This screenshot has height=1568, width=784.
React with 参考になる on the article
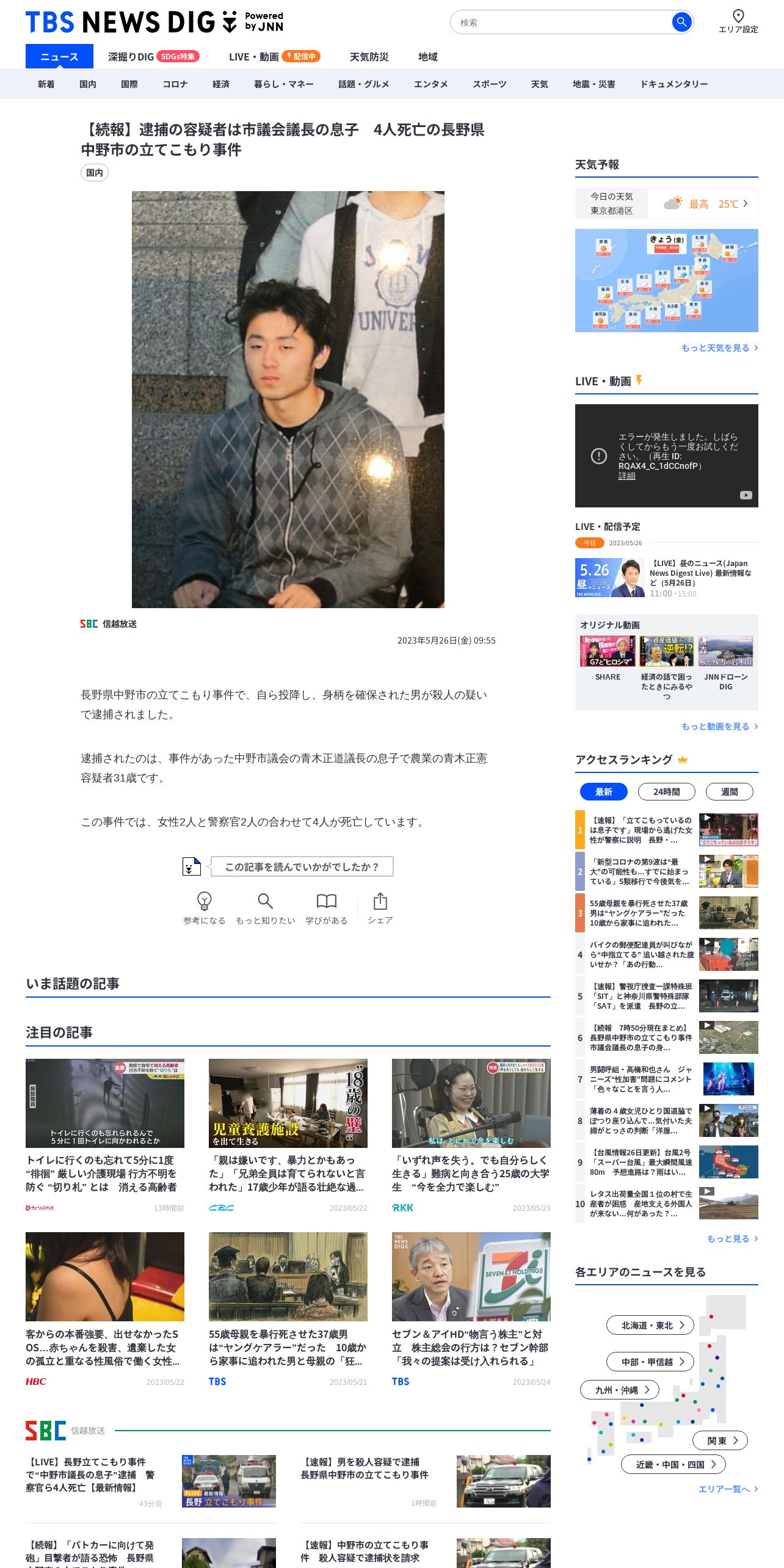click(204, 907)
